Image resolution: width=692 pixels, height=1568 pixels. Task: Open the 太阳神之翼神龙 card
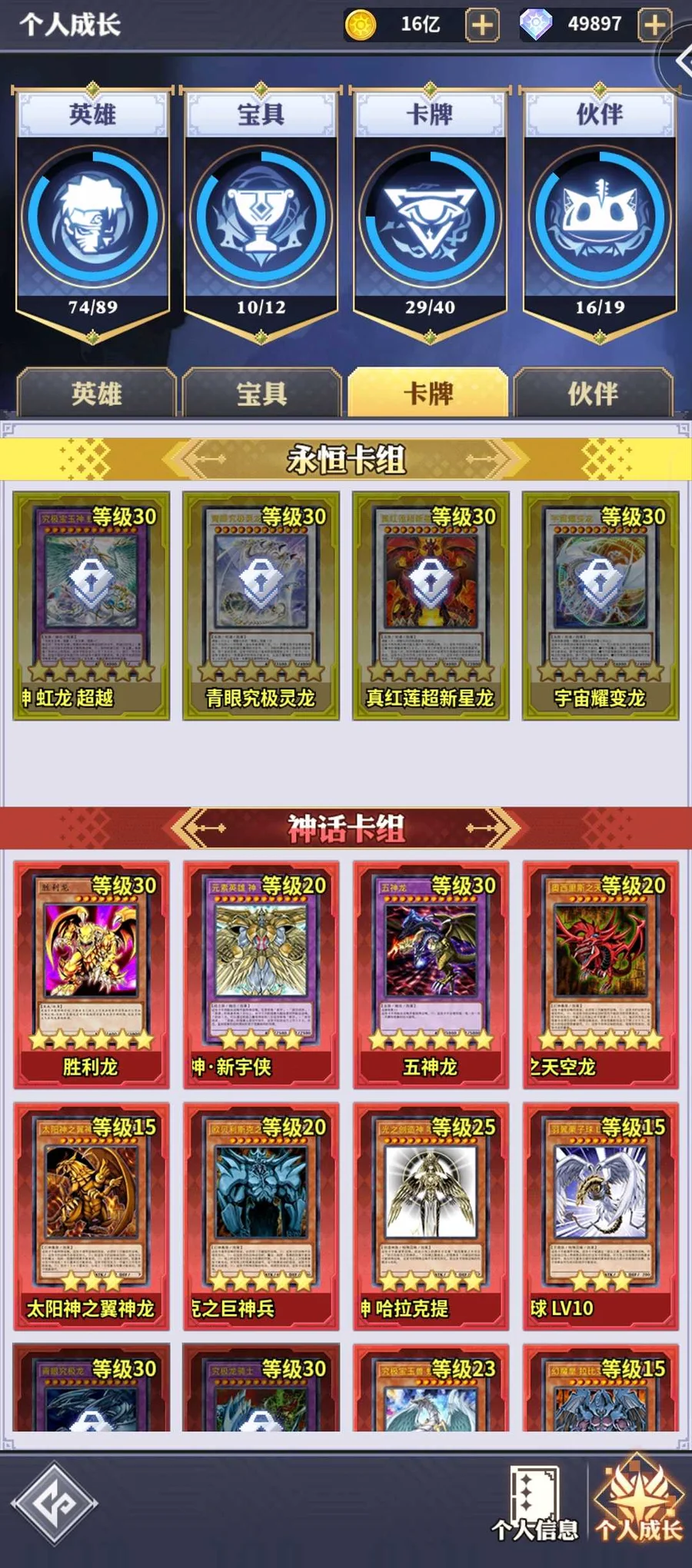91,1216
